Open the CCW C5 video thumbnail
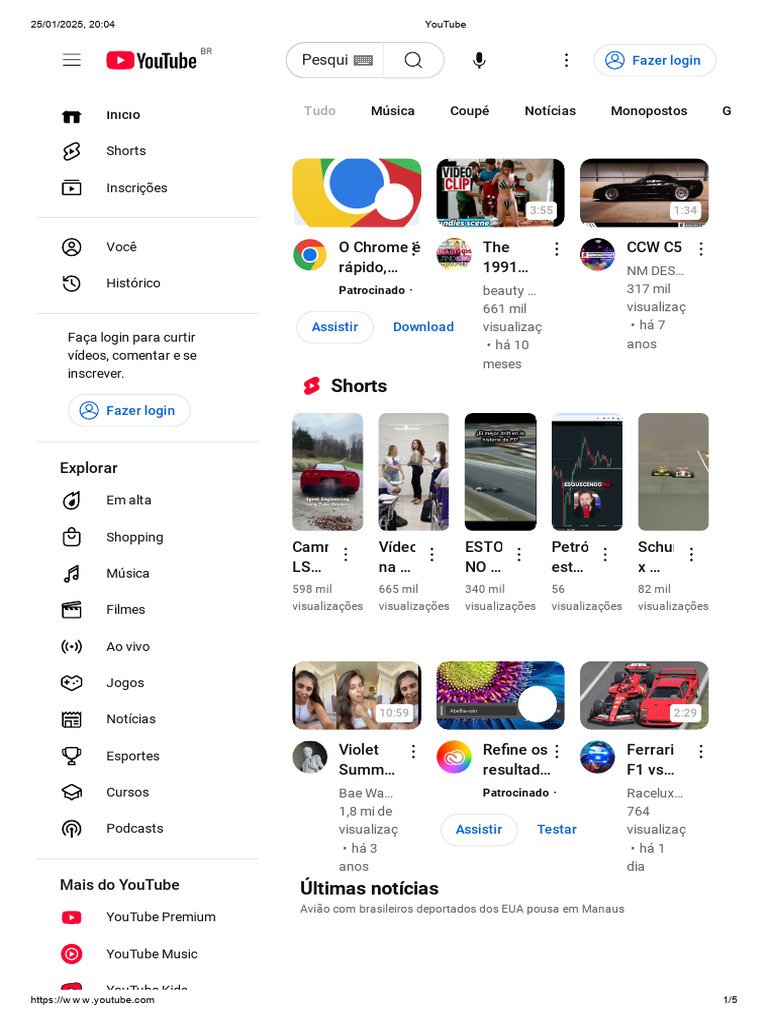Image resolution: width=768 pixels, height=1024 pixels. 644,193
